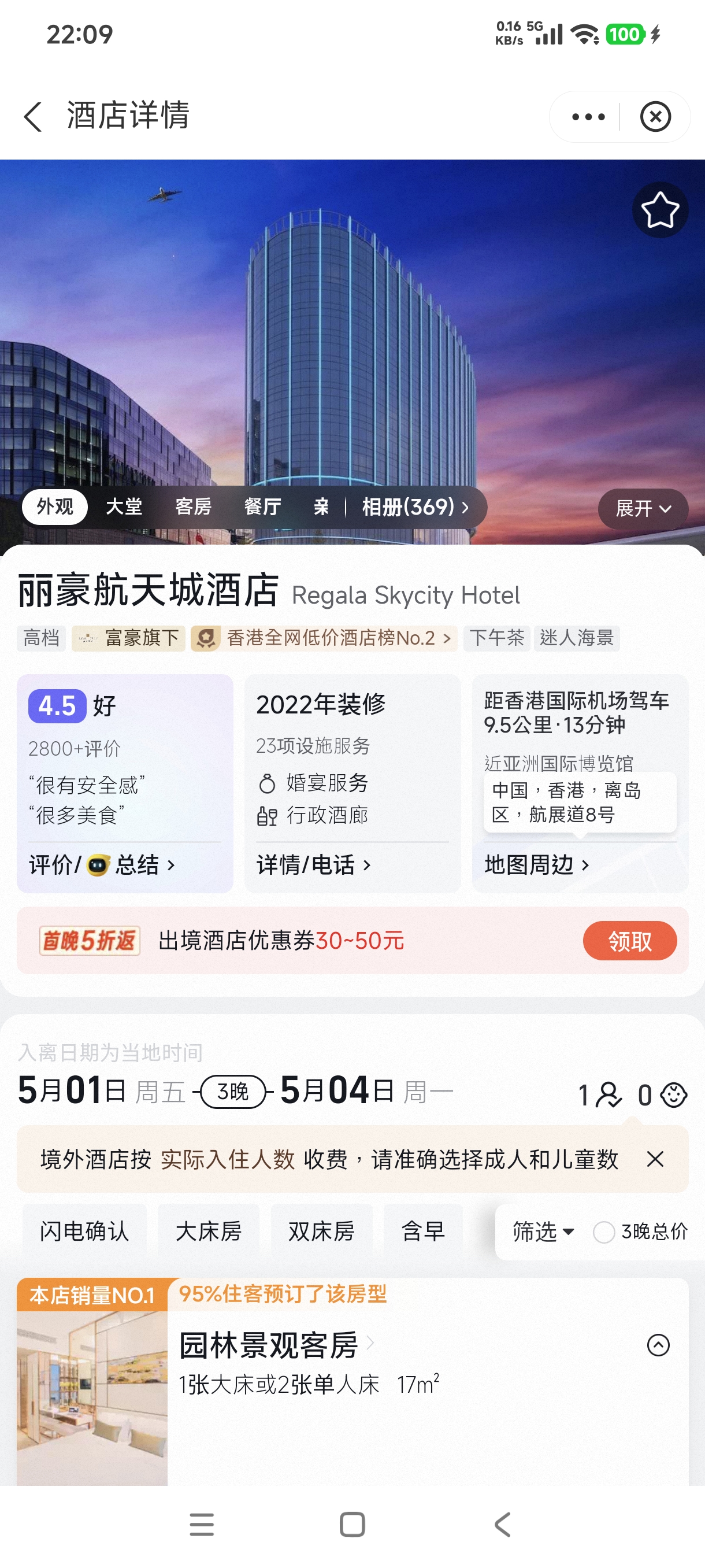Image resolution: width=705 pixels, height=1568 pixels.
Task: Close the mini program
Action: pyautogui.click(x=655, y=117)
